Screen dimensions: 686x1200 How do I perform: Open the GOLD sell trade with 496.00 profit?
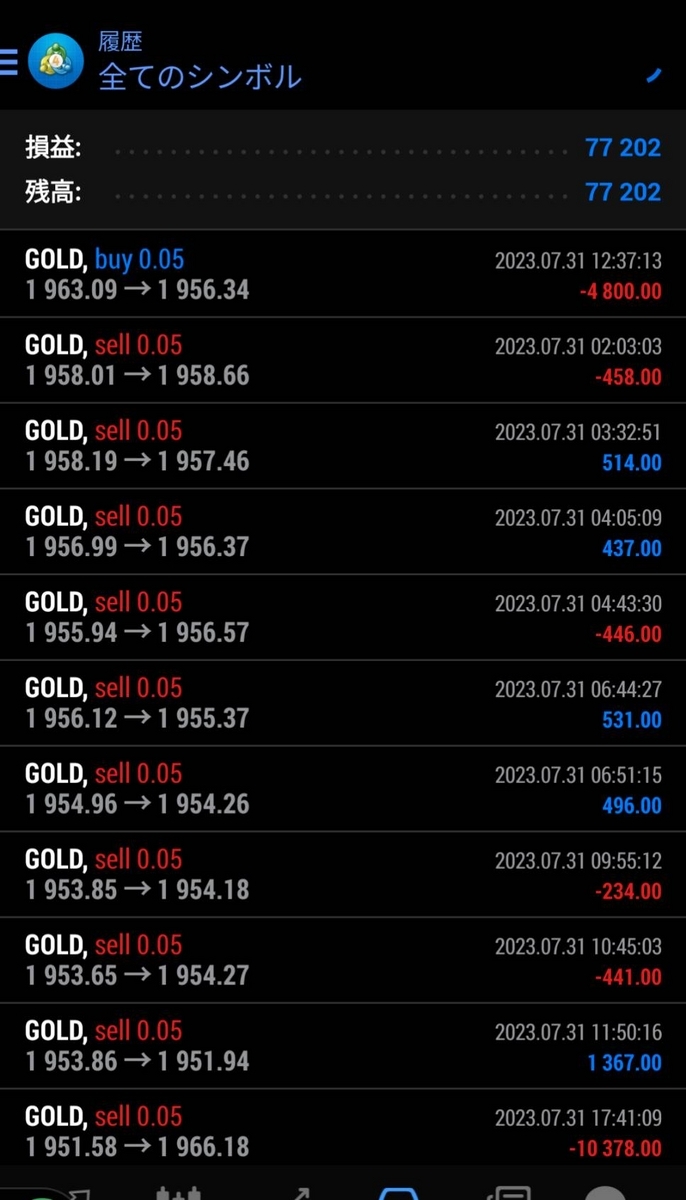[343, 789]
